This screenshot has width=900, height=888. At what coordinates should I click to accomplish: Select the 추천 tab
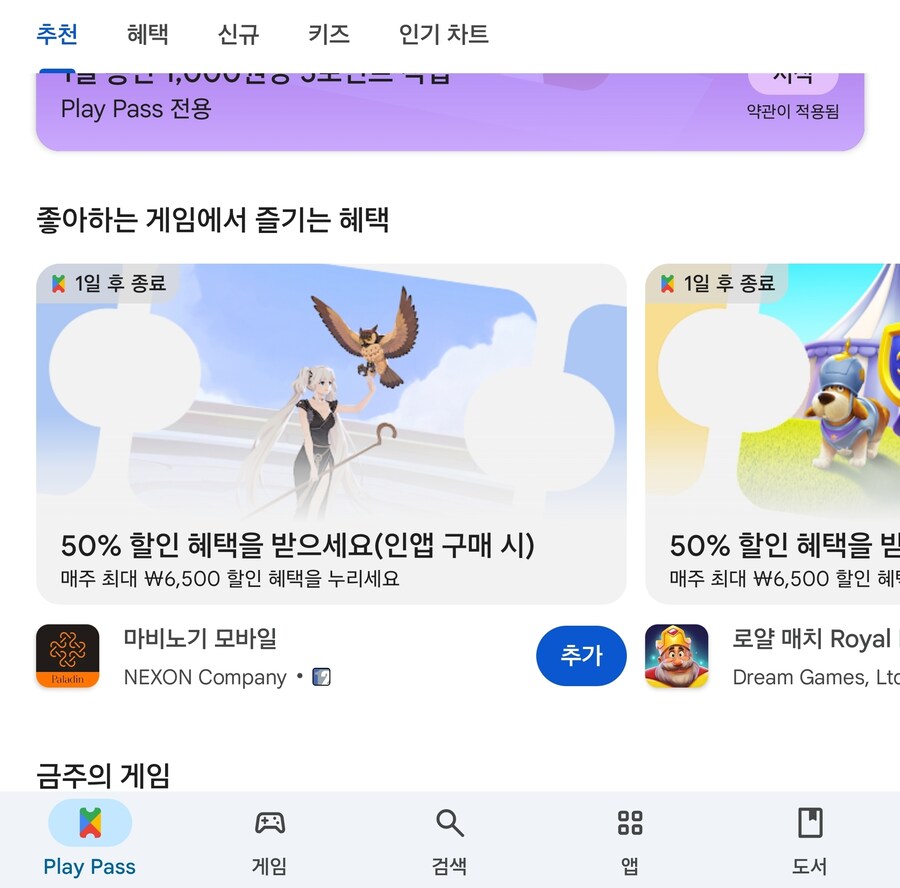(57, 35)
